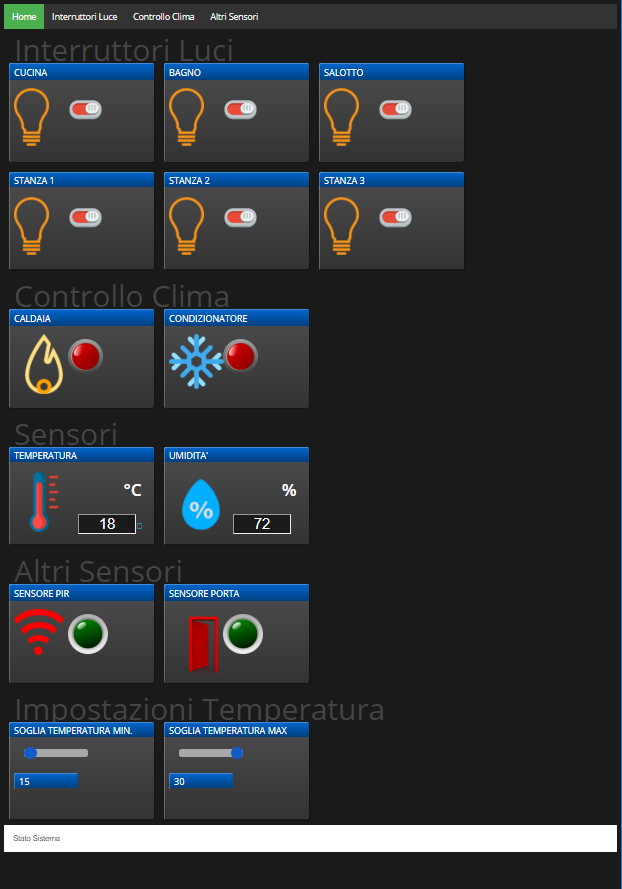Screen dimensions: 622x889
Task: Toggle the Stanza 3 light switch
Action: click(x=395, y=217)
